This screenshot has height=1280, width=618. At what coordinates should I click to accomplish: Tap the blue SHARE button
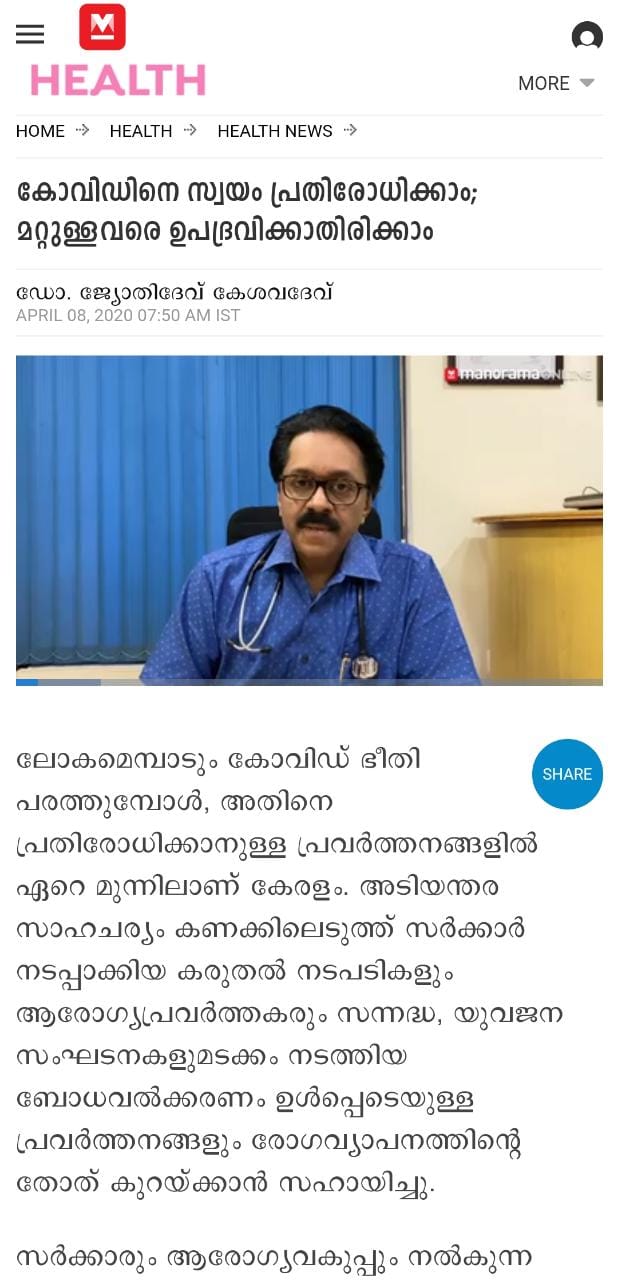click(x=567, y=774)
